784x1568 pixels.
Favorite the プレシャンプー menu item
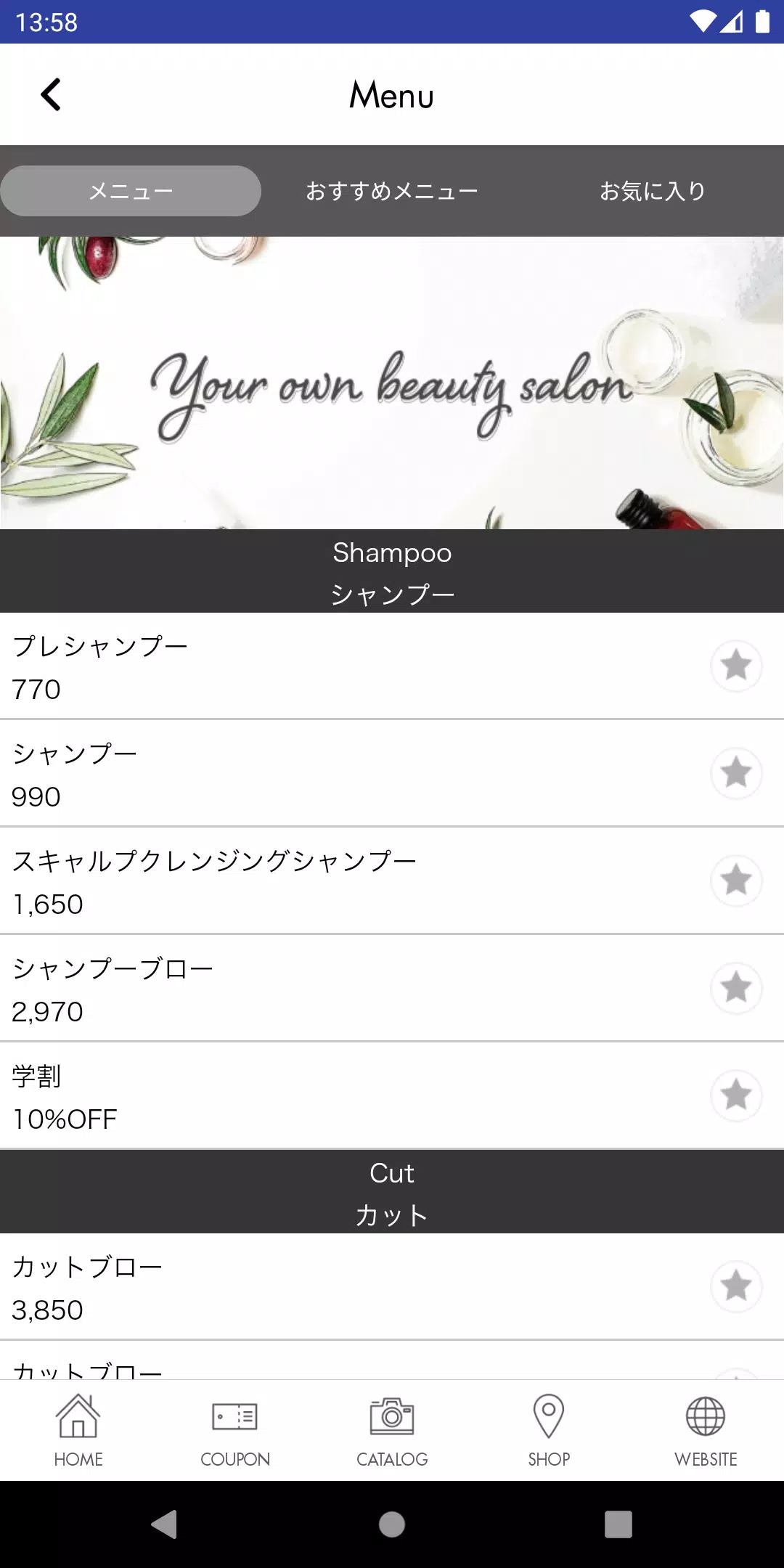click(x=736, y=665)
